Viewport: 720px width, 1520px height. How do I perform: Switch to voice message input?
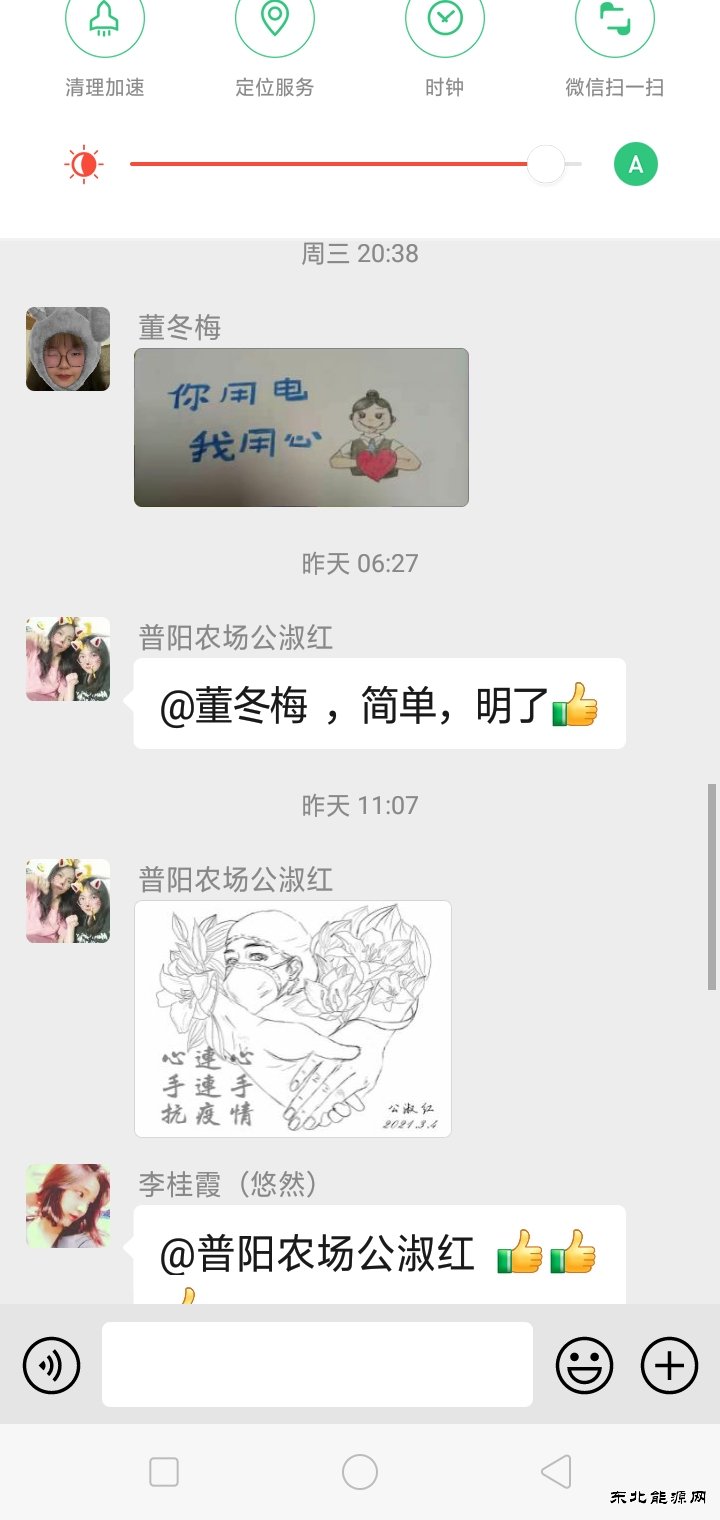coord(51,1365)
